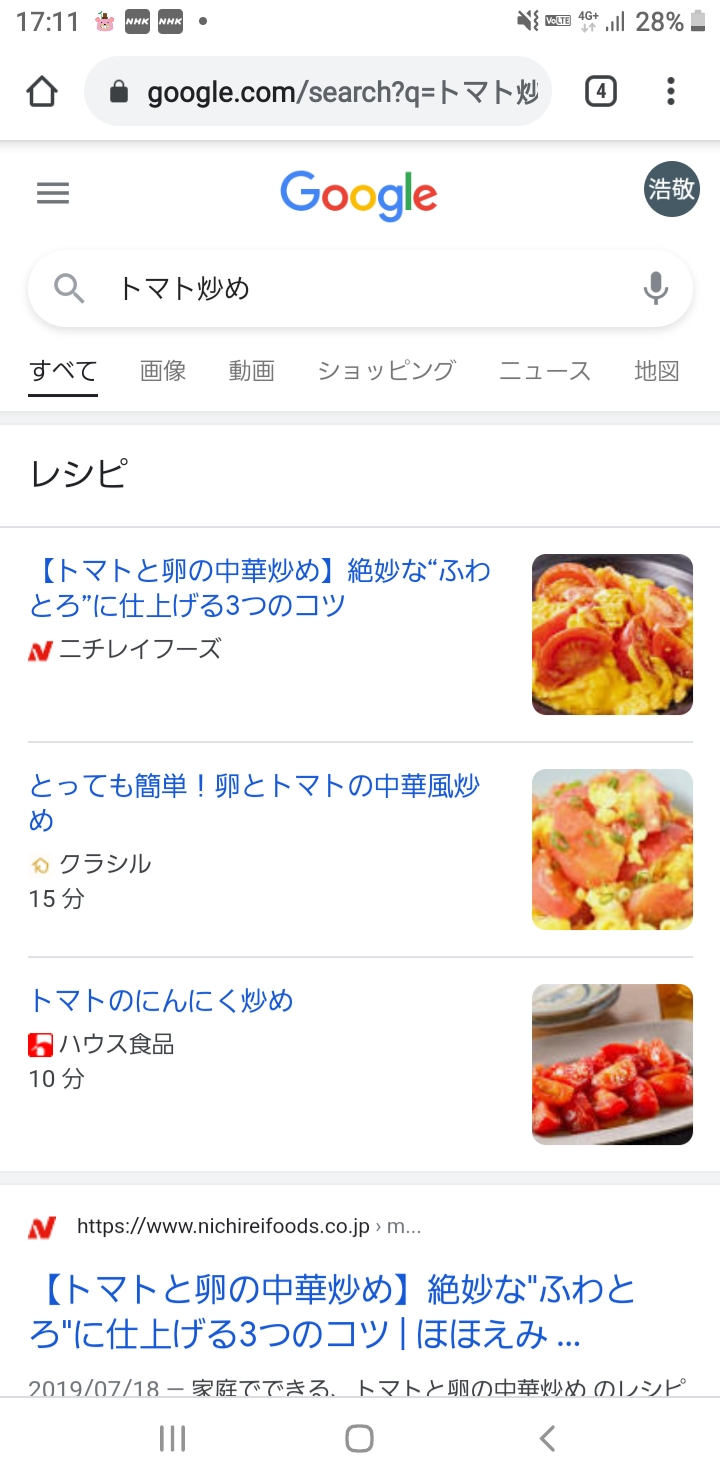Switch to the ニュース tab
The image size is (720, 1480).
tap(545, 371)
